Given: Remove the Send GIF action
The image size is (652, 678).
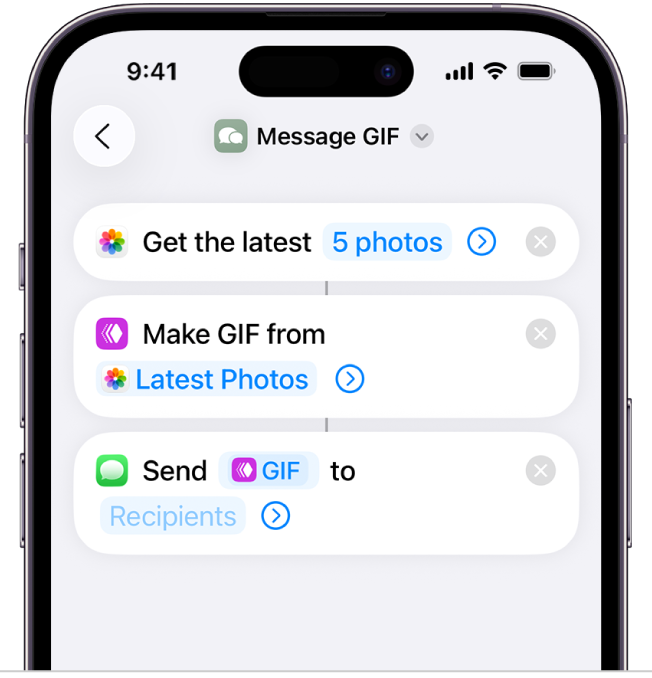Looking at the screenshot, I should click(x=540, y=470).
